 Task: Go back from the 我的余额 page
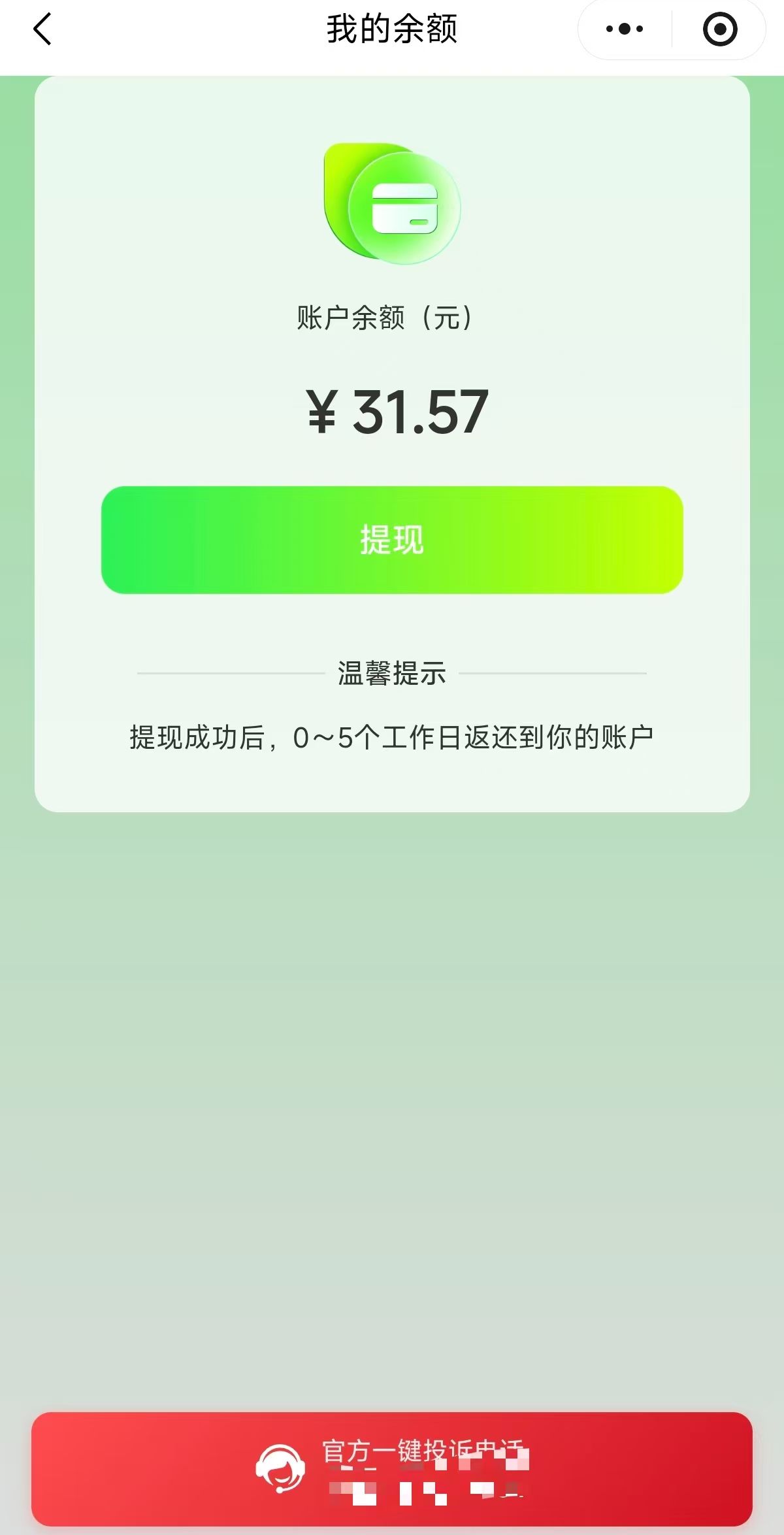click(42, 29)
